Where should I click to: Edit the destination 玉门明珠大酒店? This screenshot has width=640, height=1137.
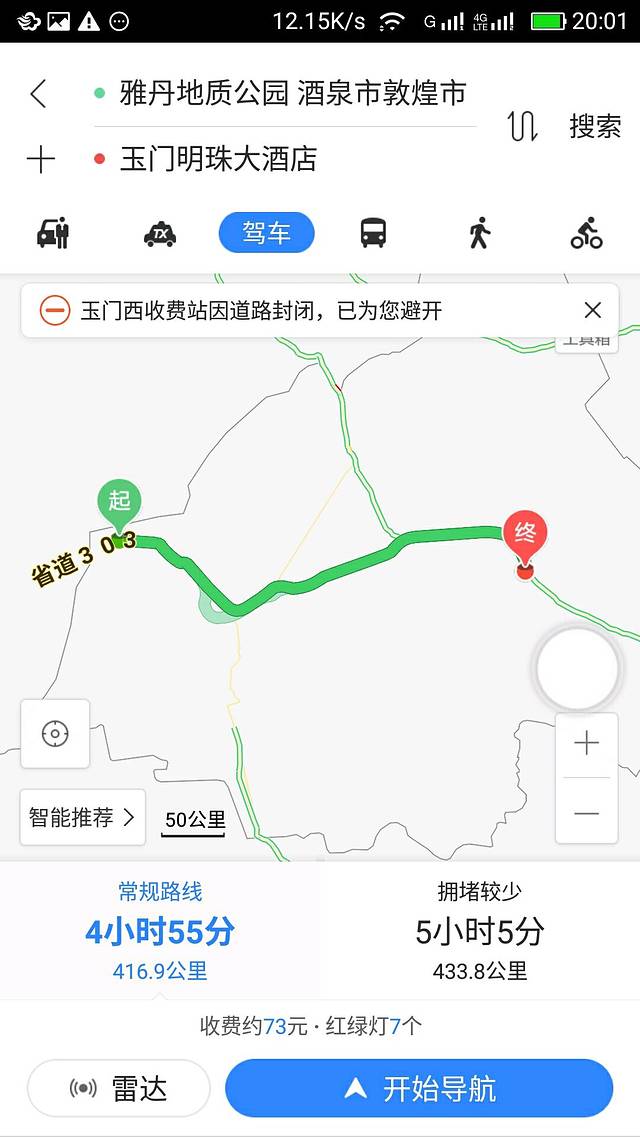coord(218,159)
